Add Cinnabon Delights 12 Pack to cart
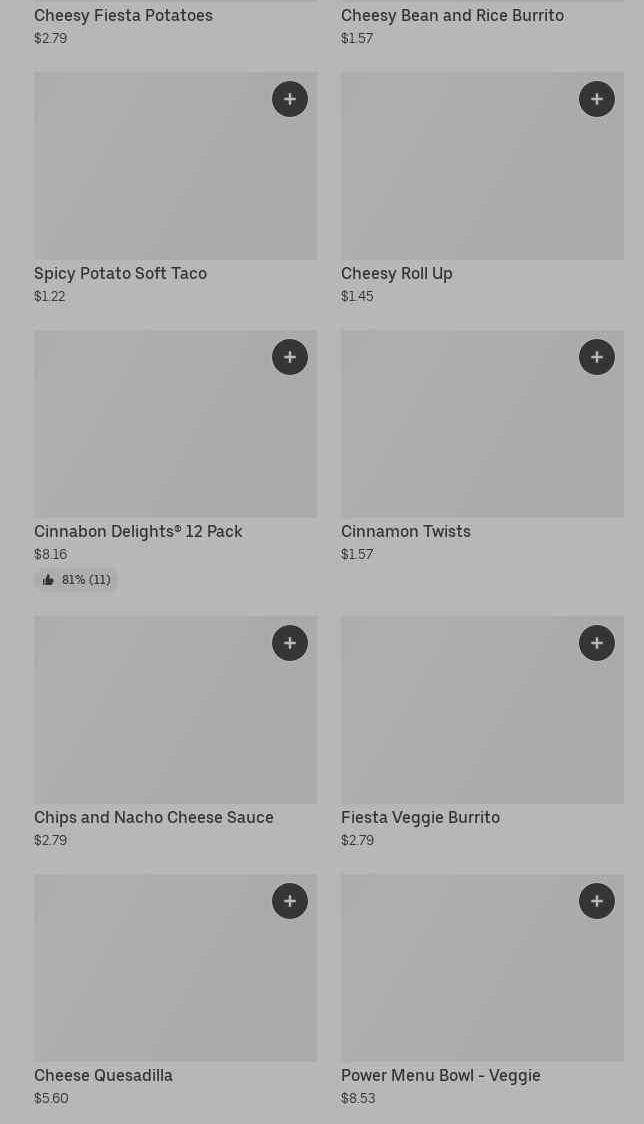 point(290,357)
